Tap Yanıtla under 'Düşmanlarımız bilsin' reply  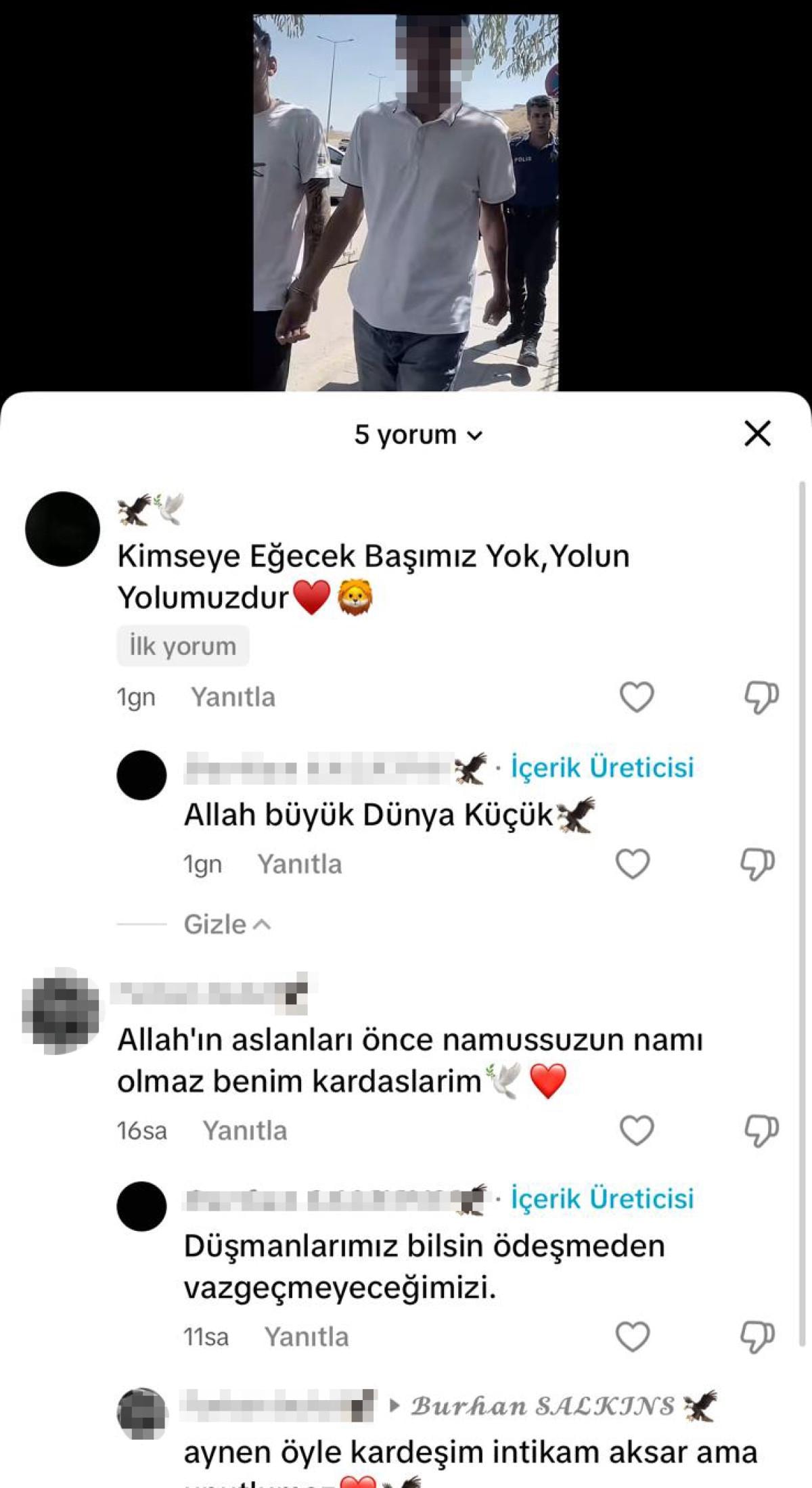pos(307,1337)
